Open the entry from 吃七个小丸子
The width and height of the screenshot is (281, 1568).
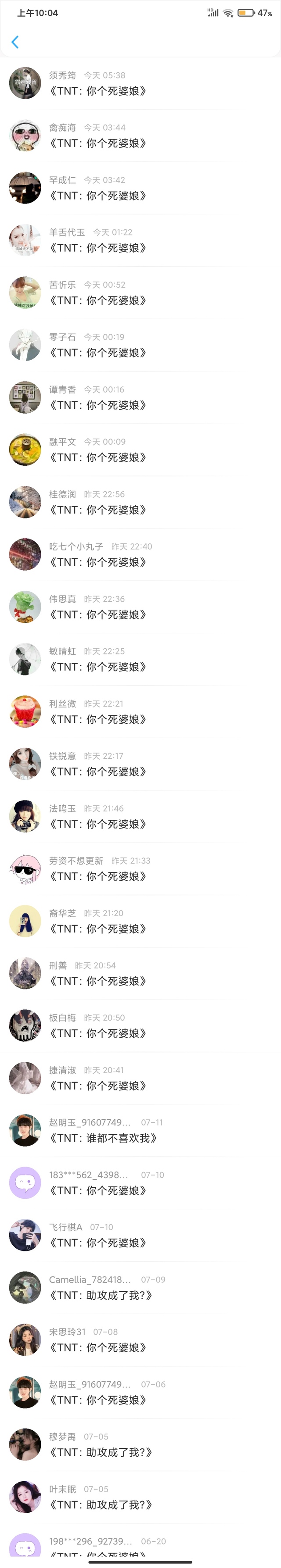pos(140,554)
